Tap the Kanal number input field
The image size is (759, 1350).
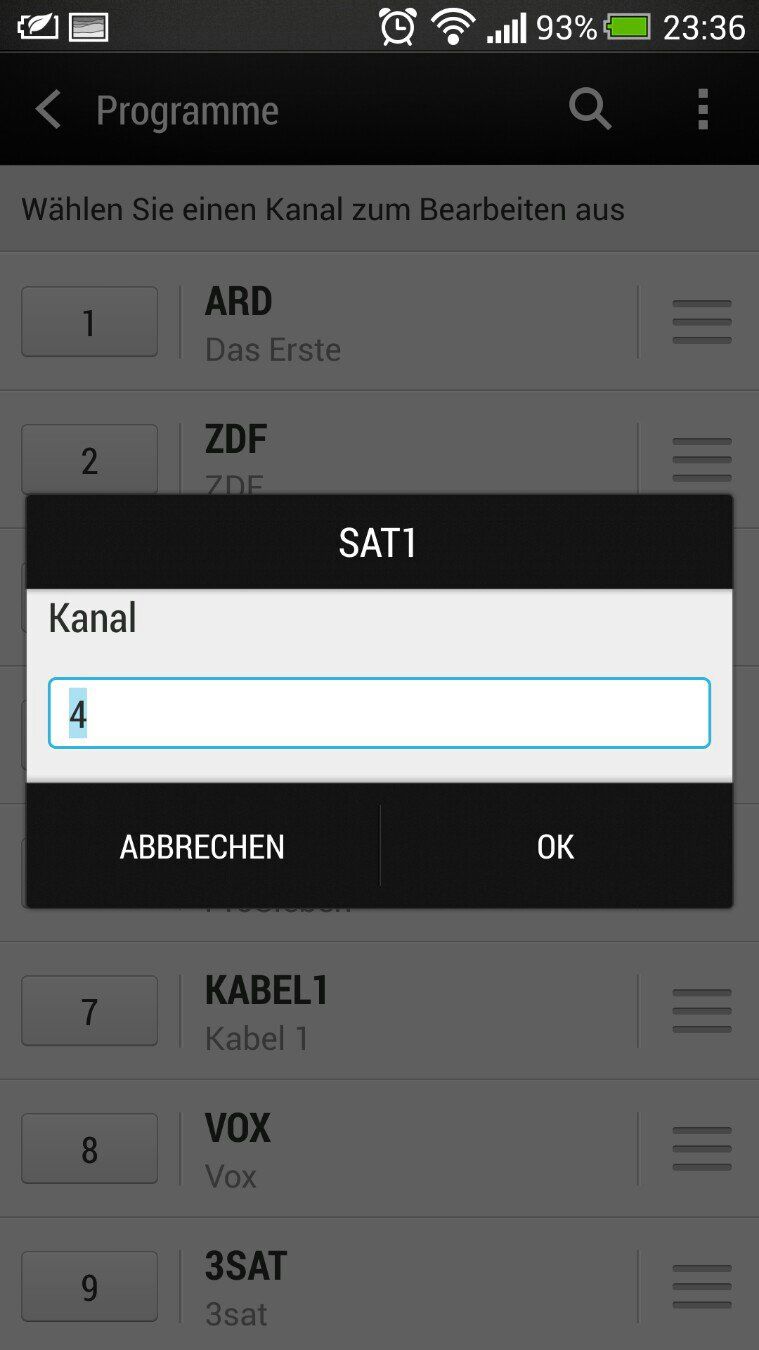[x=379, y=713]
